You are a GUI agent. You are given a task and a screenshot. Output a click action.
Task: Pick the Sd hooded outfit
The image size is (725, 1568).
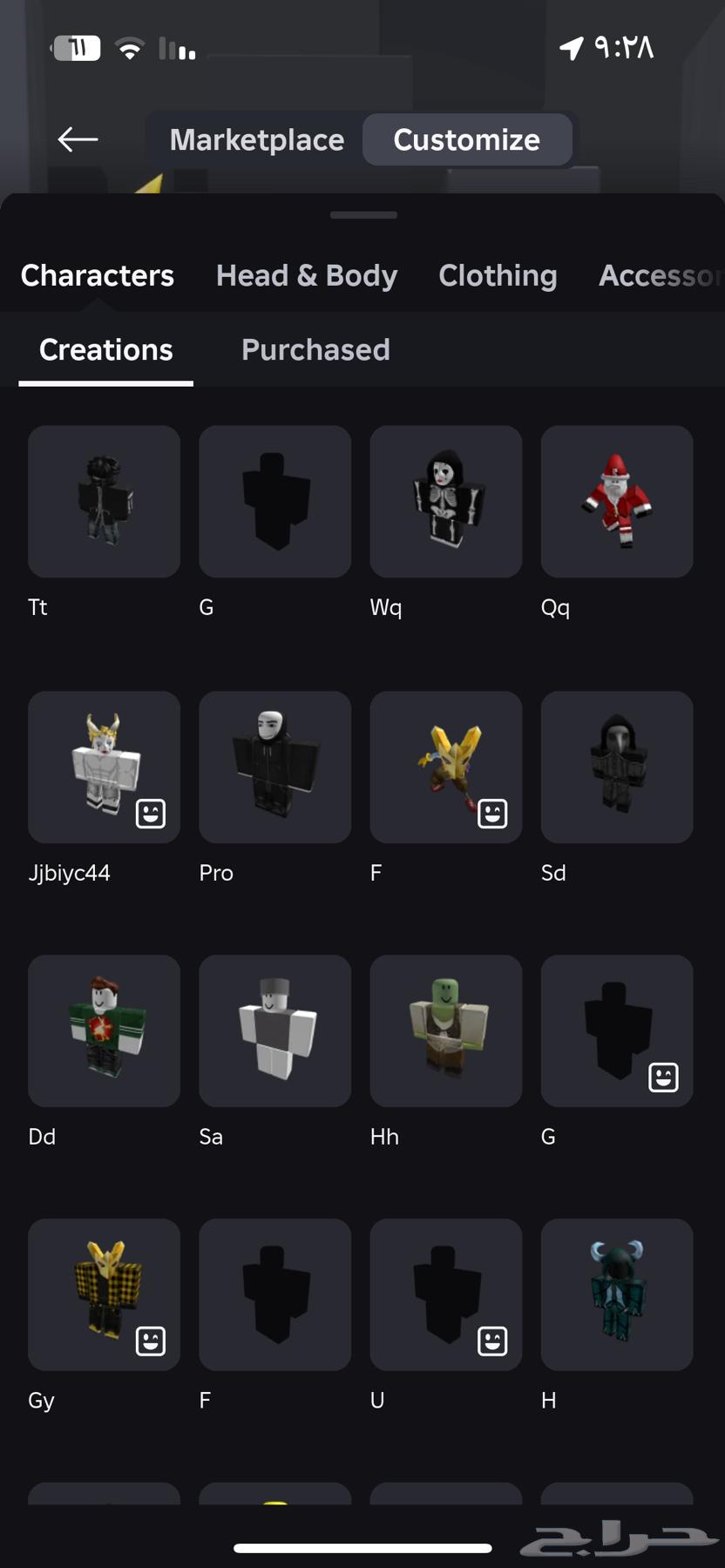point(616,767)
